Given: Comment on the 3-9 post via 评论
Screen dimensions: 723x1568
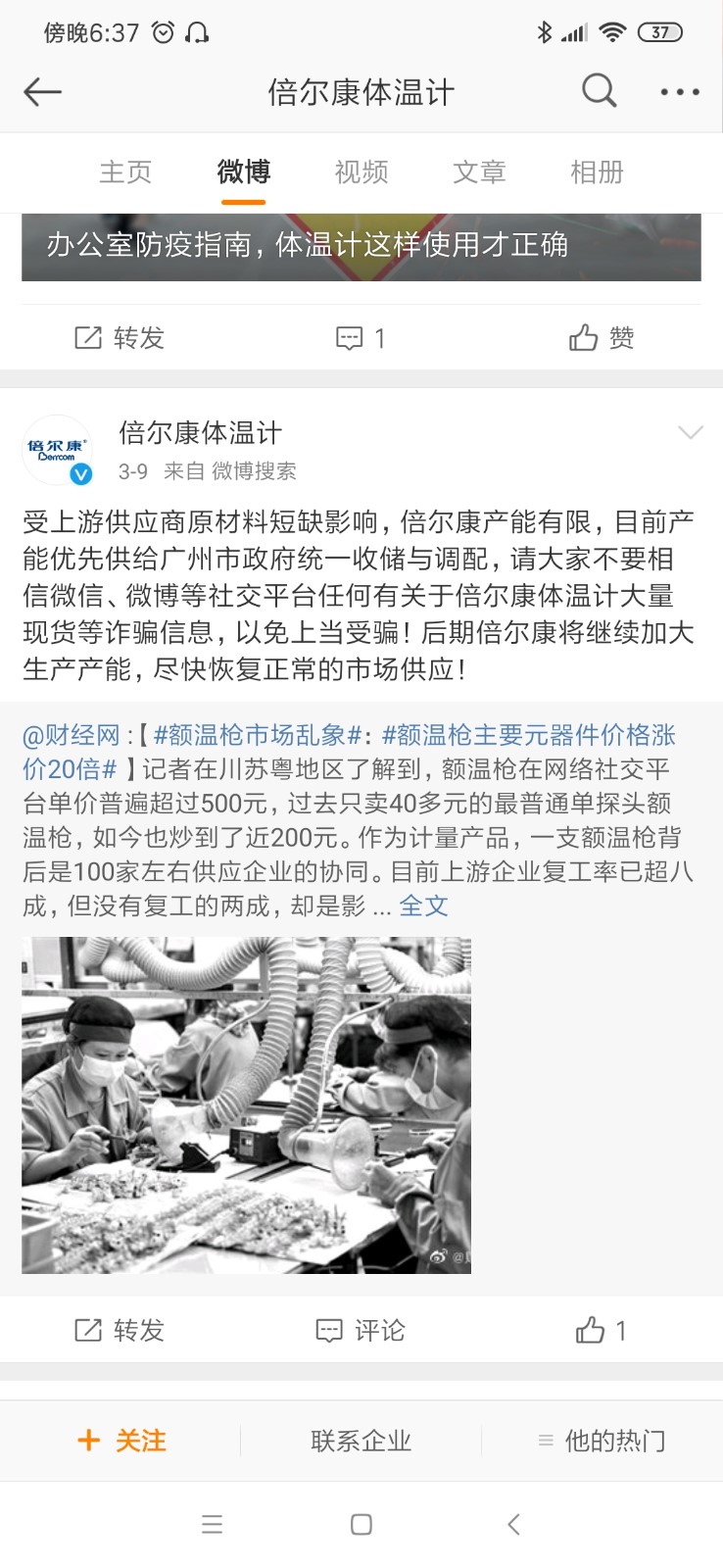Looking at the screenshot, I should 361,1330.
